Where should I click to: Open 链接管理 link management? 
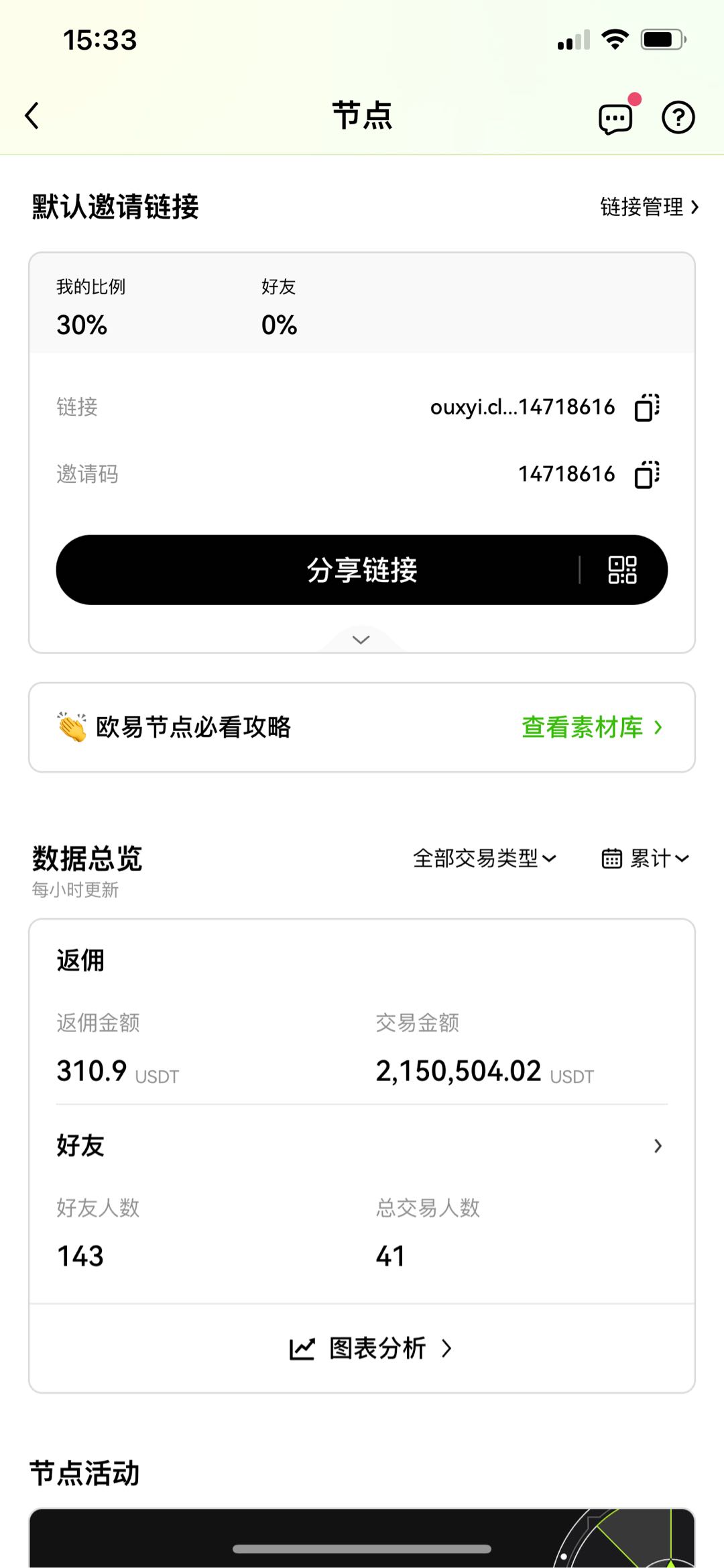649,207
